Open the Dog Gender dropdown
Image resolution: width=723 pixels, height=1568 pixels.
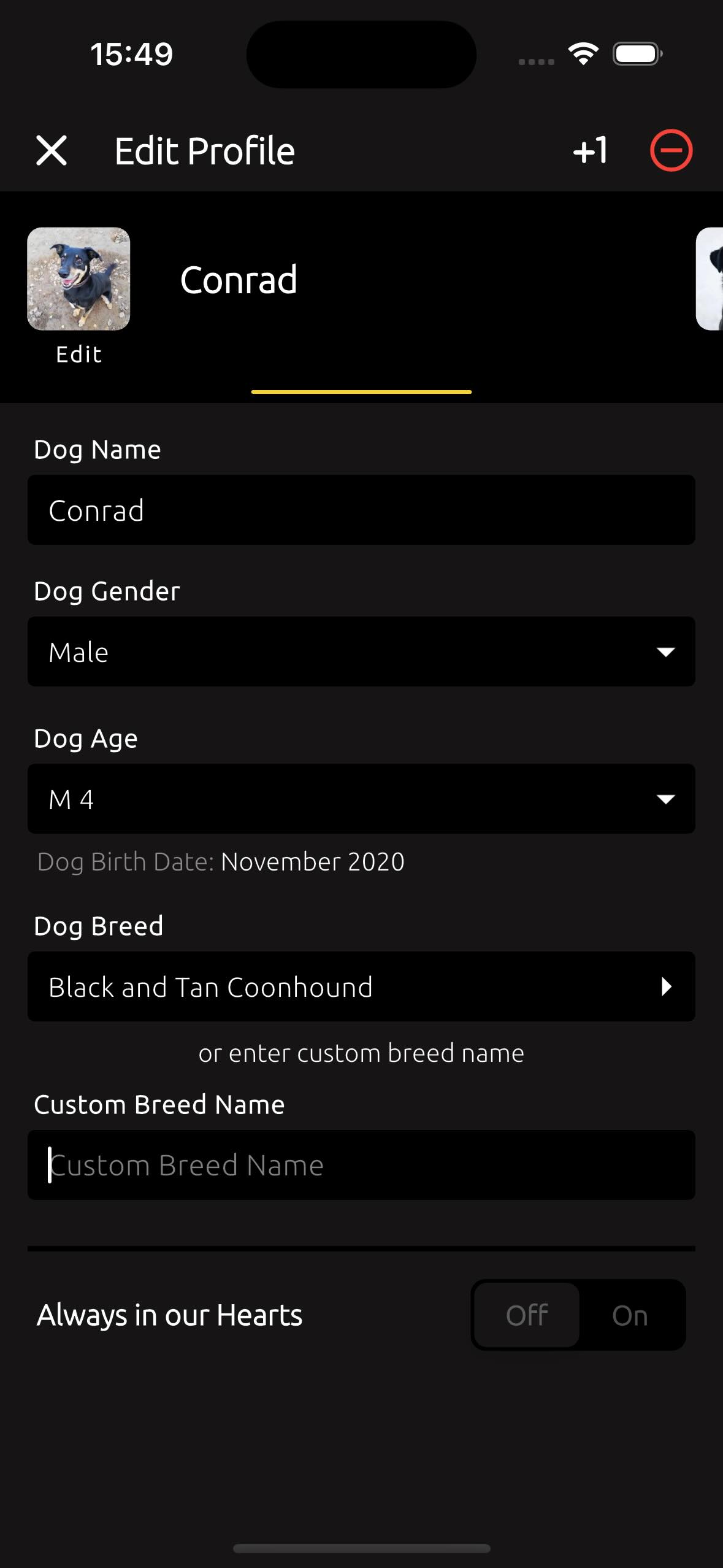coord(361,652)
